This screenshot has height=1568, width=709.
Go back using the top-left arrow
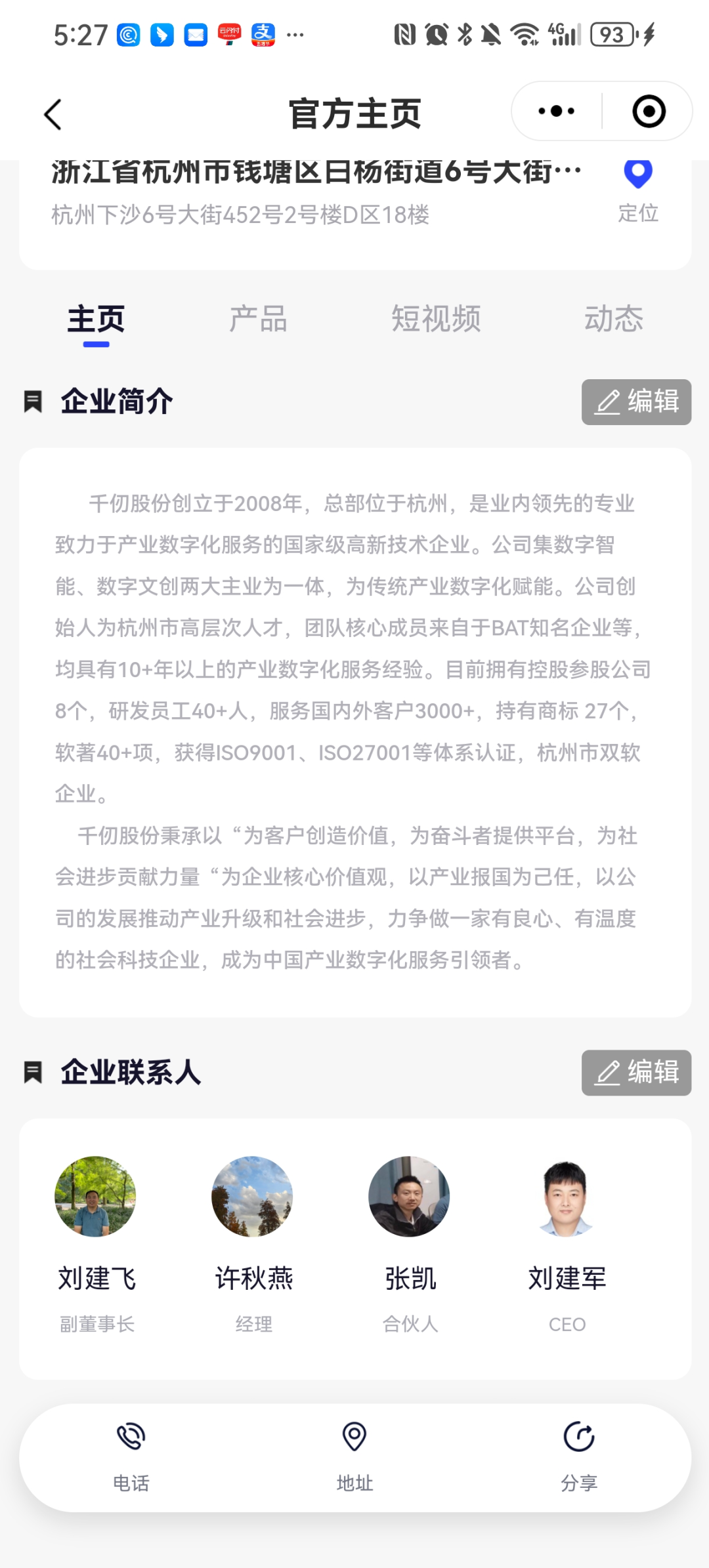[53, 114]
